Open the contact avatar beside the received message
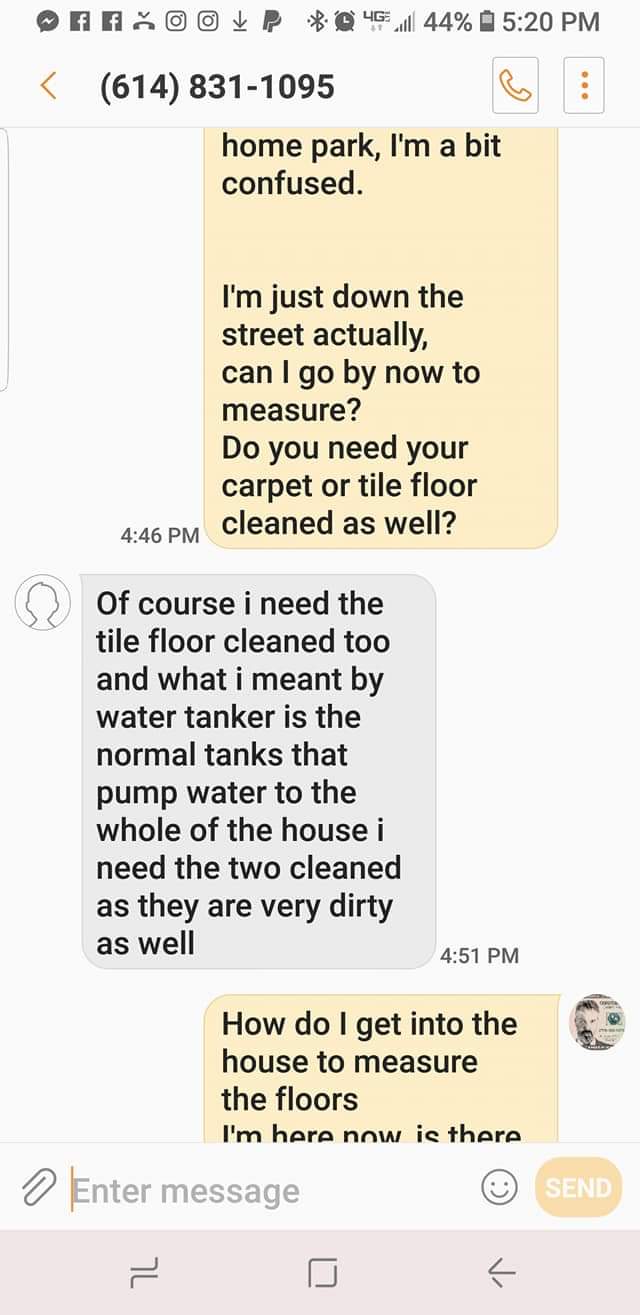The height and width of the screenshot is (1315, 640). click(x=42, y=603)
